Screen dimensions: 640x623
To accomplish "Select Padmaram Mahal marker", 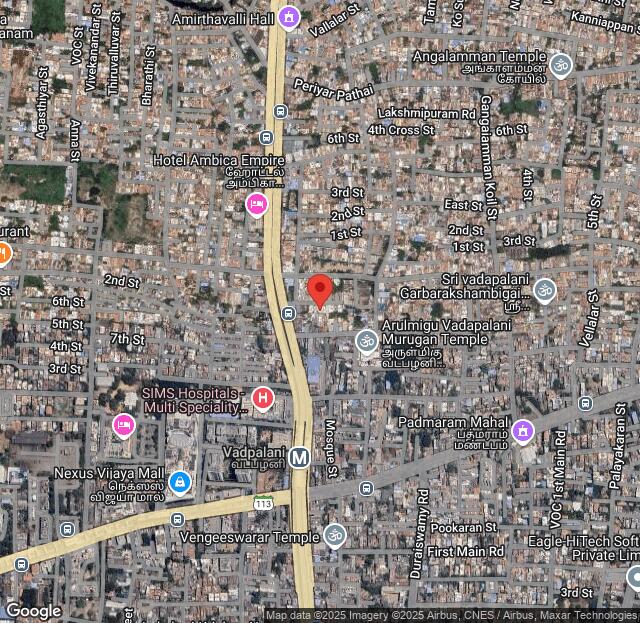I will point(522,431).
